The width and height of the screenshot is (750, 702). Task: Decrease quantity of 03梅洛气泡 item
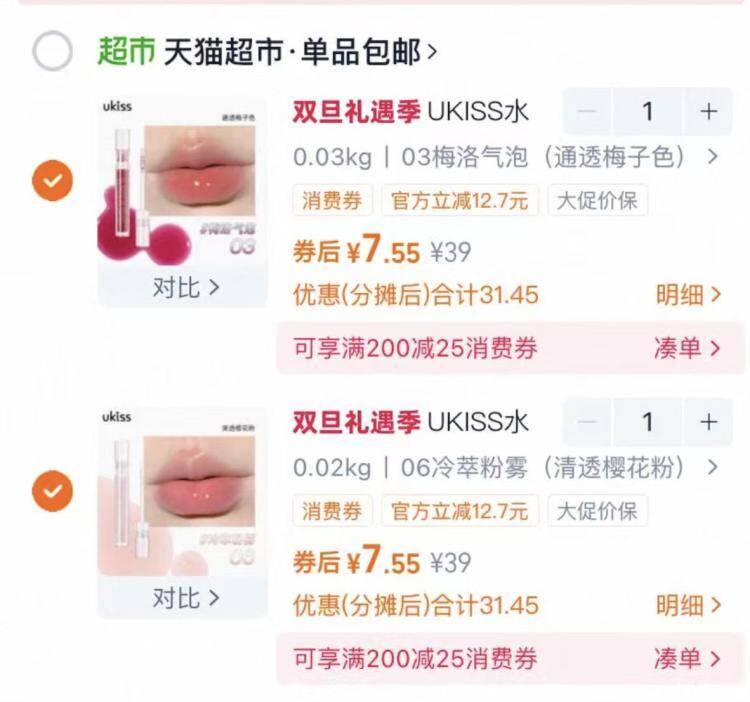coord(587,111)
